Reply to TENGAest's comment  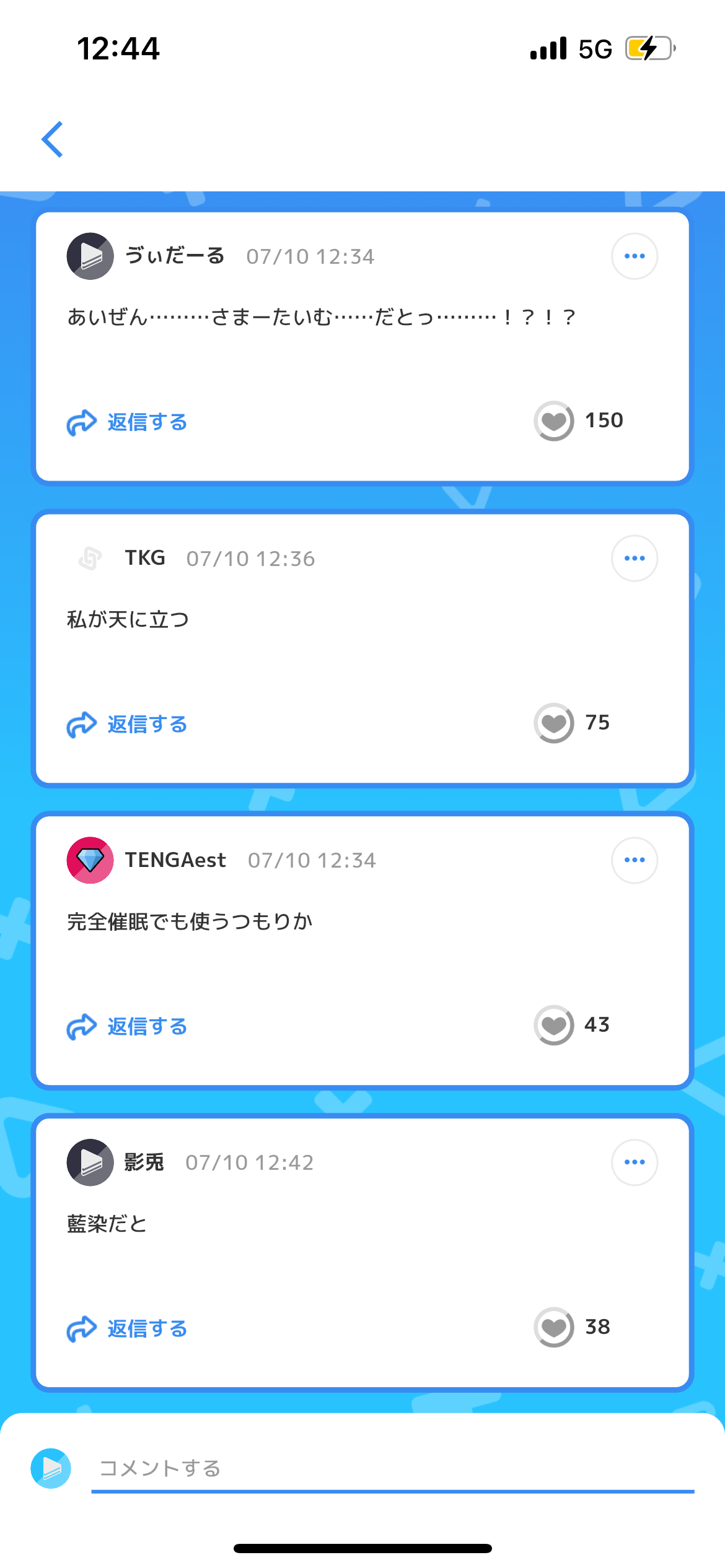tap(127, 1027)
